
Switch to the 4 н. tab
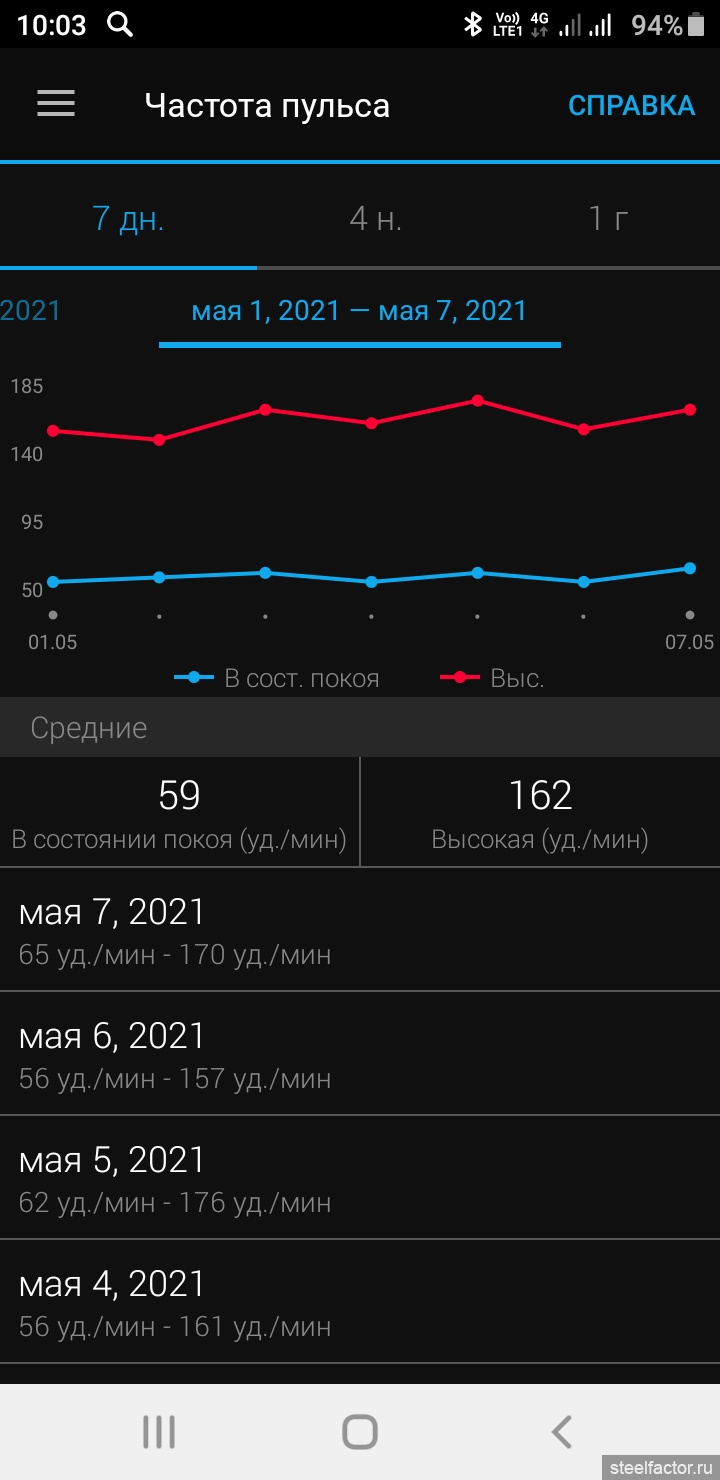[x=376, y=218]
